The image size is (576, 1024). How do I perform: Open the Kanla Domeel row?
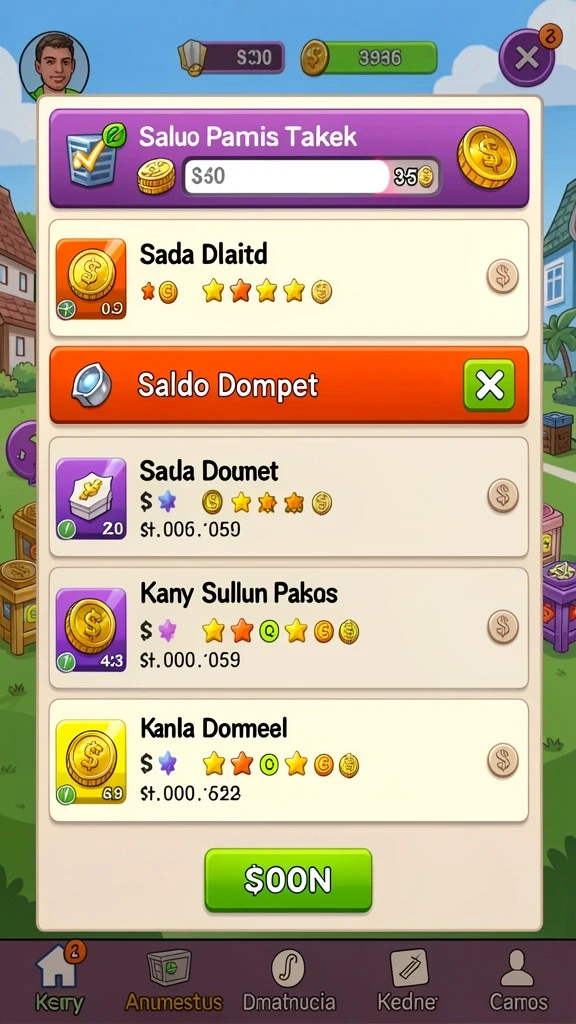289,761
